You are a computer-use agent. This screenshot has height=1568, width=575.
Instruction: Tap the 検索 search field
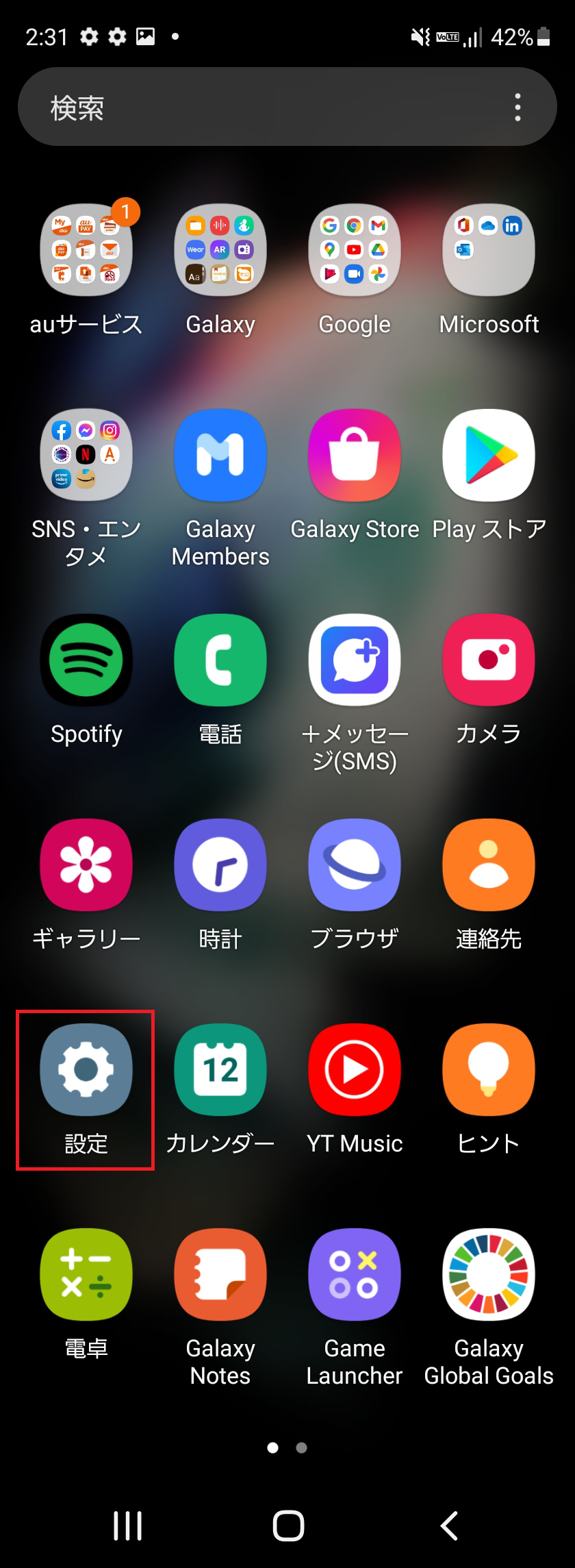240,106
